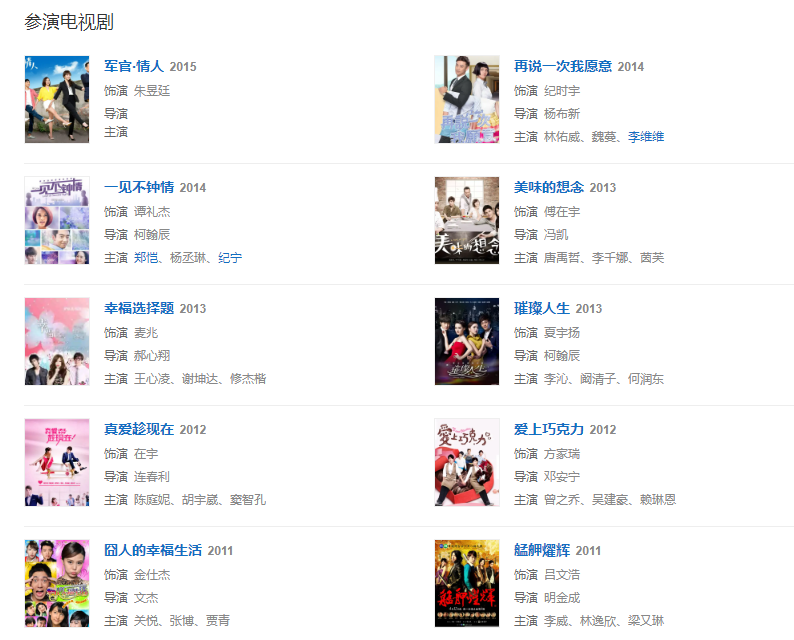
Task: Open the 爱上巧克力 title link
Action: coord(549,430)
